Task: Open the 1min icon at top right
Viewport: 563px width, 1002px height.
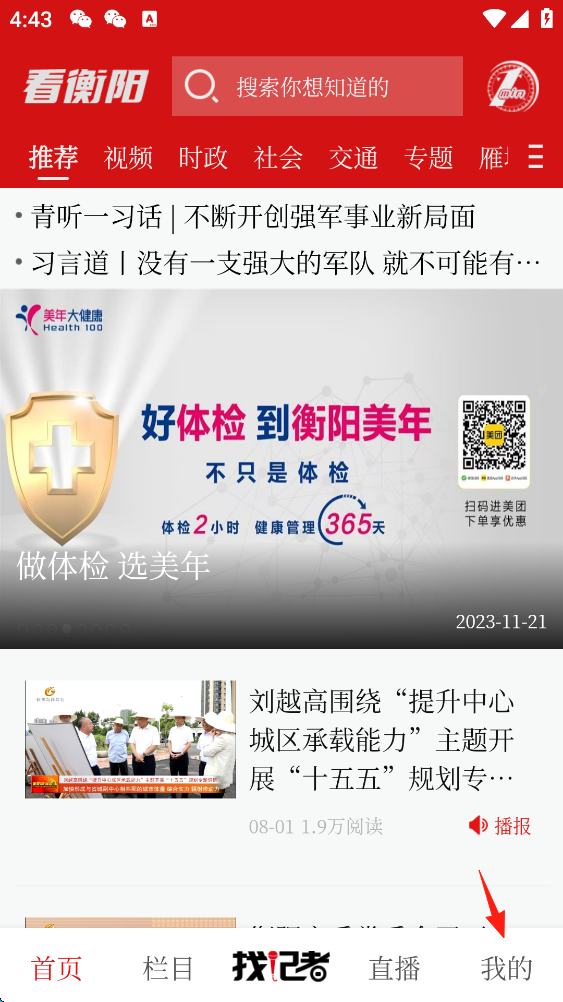Action: (513, 86)
